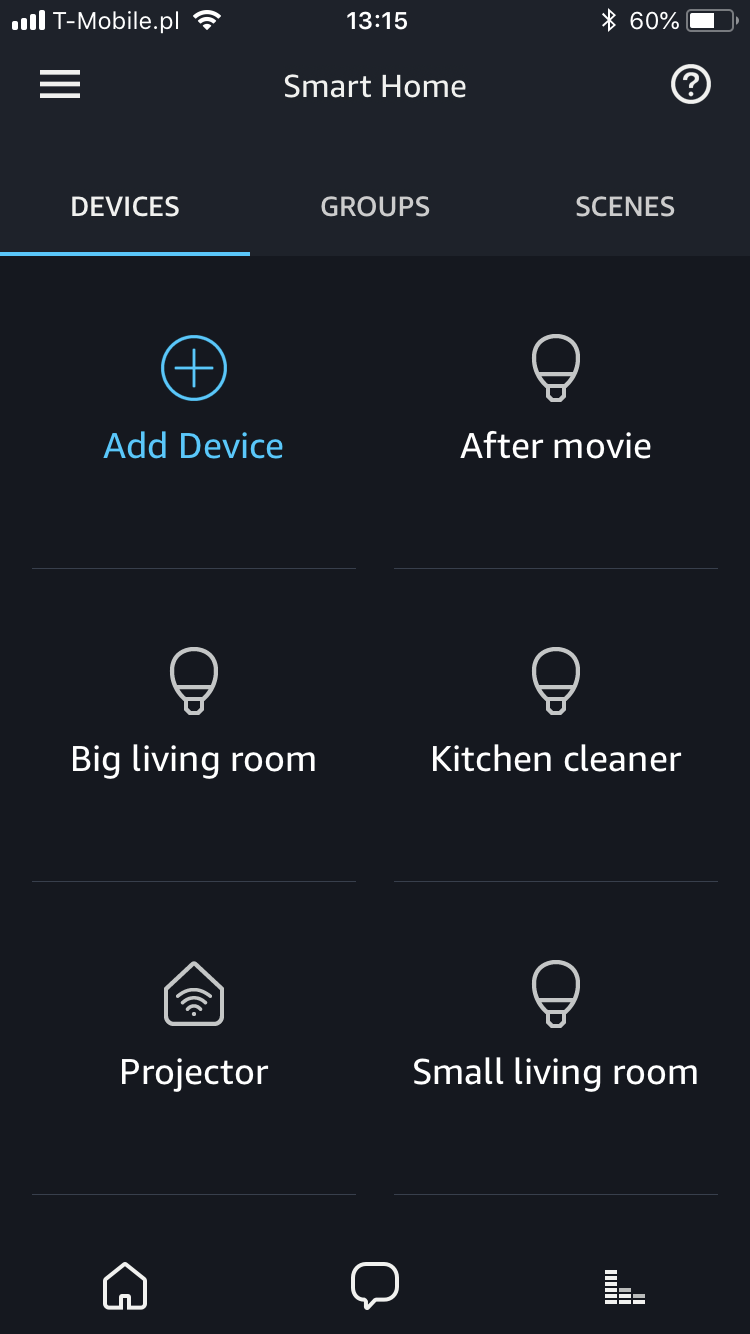Switch to the Scenes tab

tap(625, 207)
